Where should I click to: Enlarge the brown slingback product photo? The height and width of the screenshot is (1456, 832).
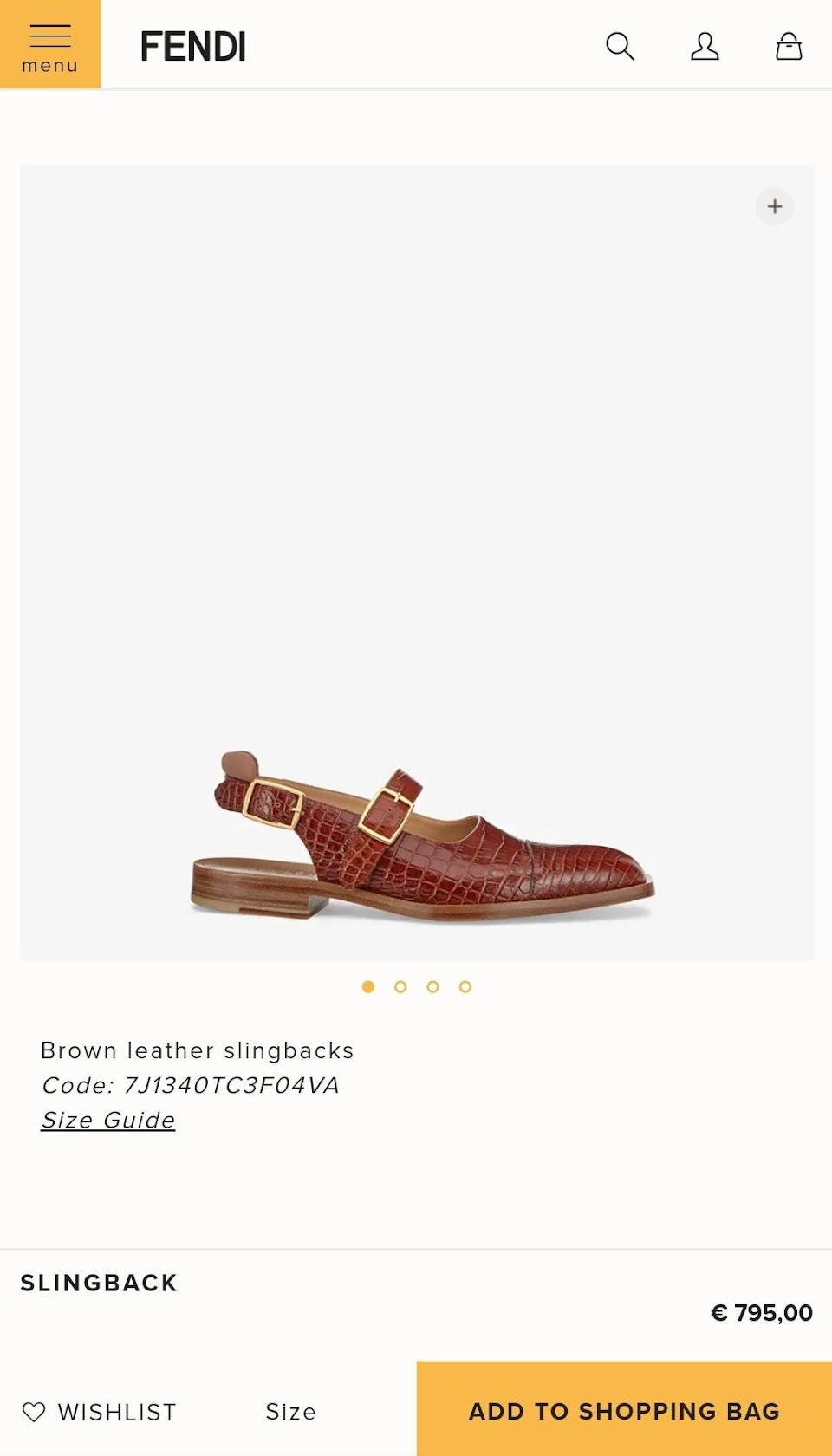(421, 837)
